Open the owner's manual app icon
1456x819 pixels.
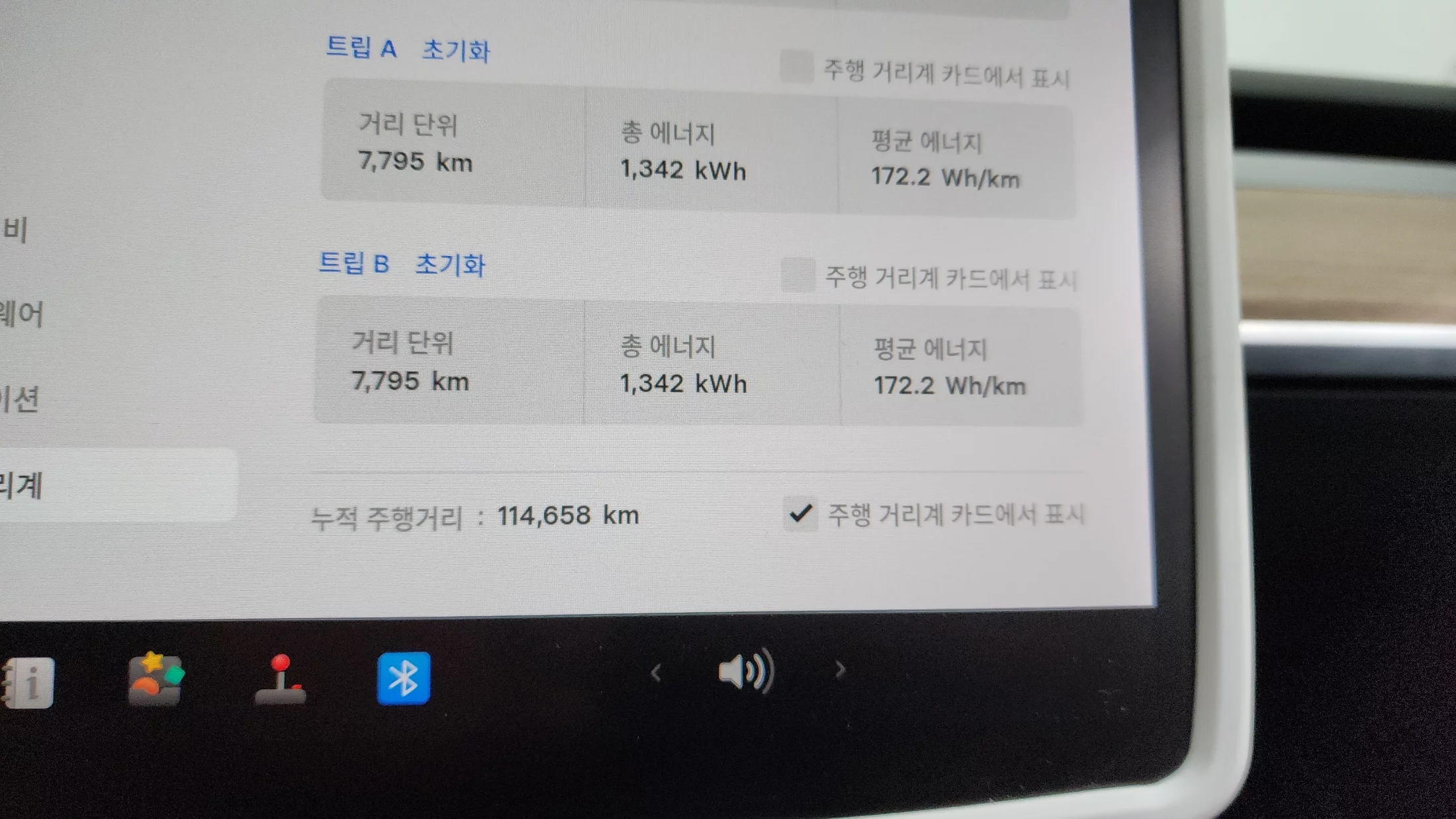coord(28,682)
